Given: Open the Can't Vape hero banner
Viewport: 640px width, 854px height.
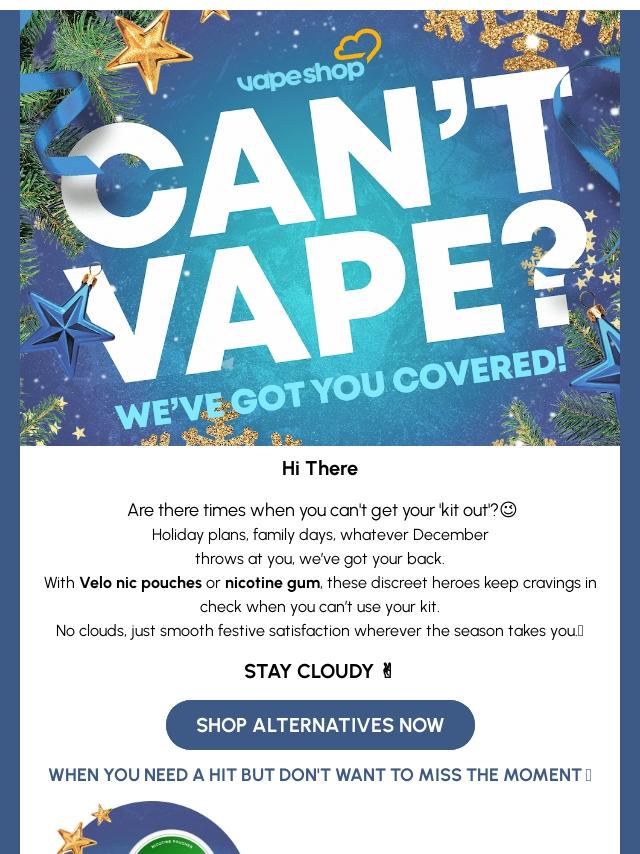Looking at the screenshot, I should point(320,230).
